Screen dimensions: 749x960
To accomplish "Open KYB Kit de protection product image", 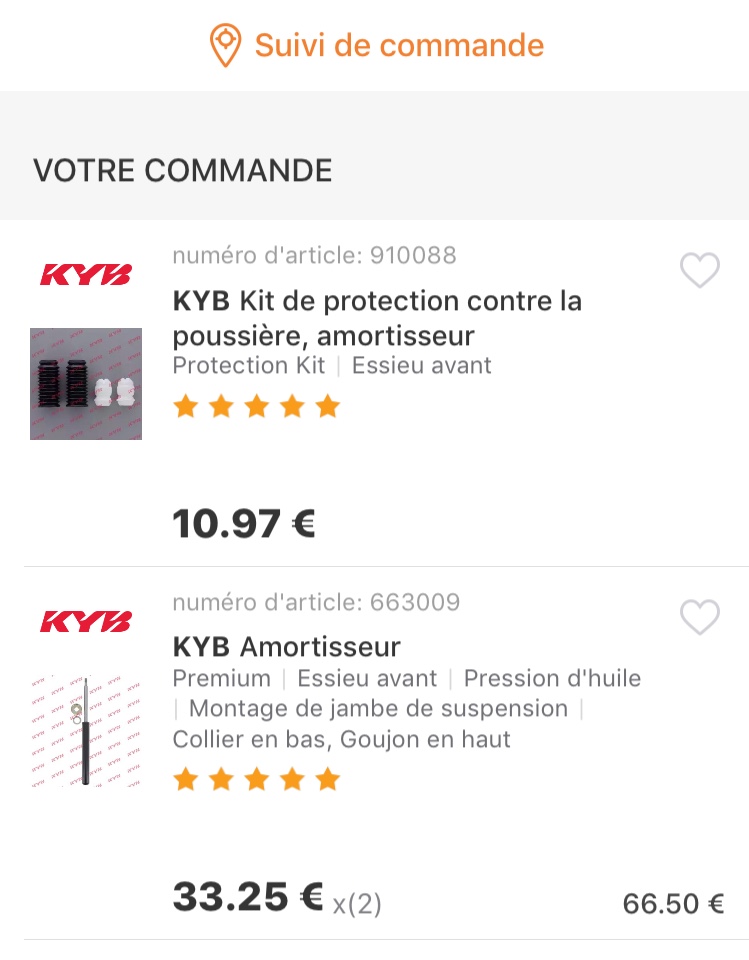I will coord(86,383).
